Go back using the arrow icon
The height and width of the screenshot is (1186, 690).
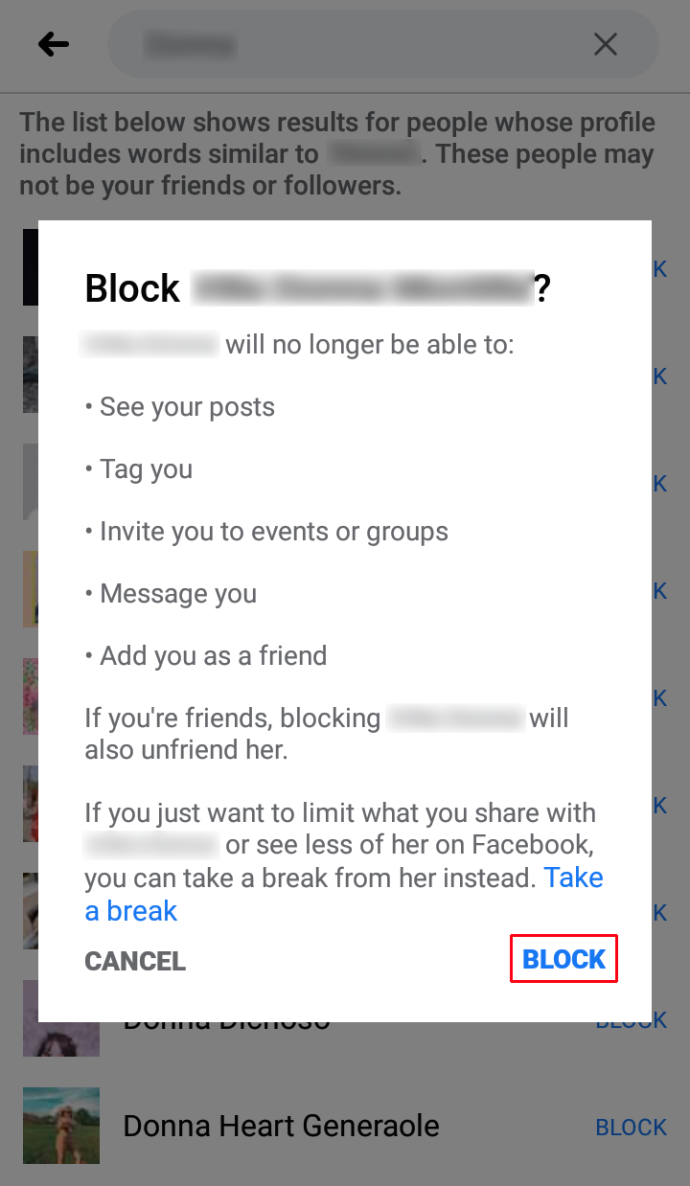tap(54, 45)
